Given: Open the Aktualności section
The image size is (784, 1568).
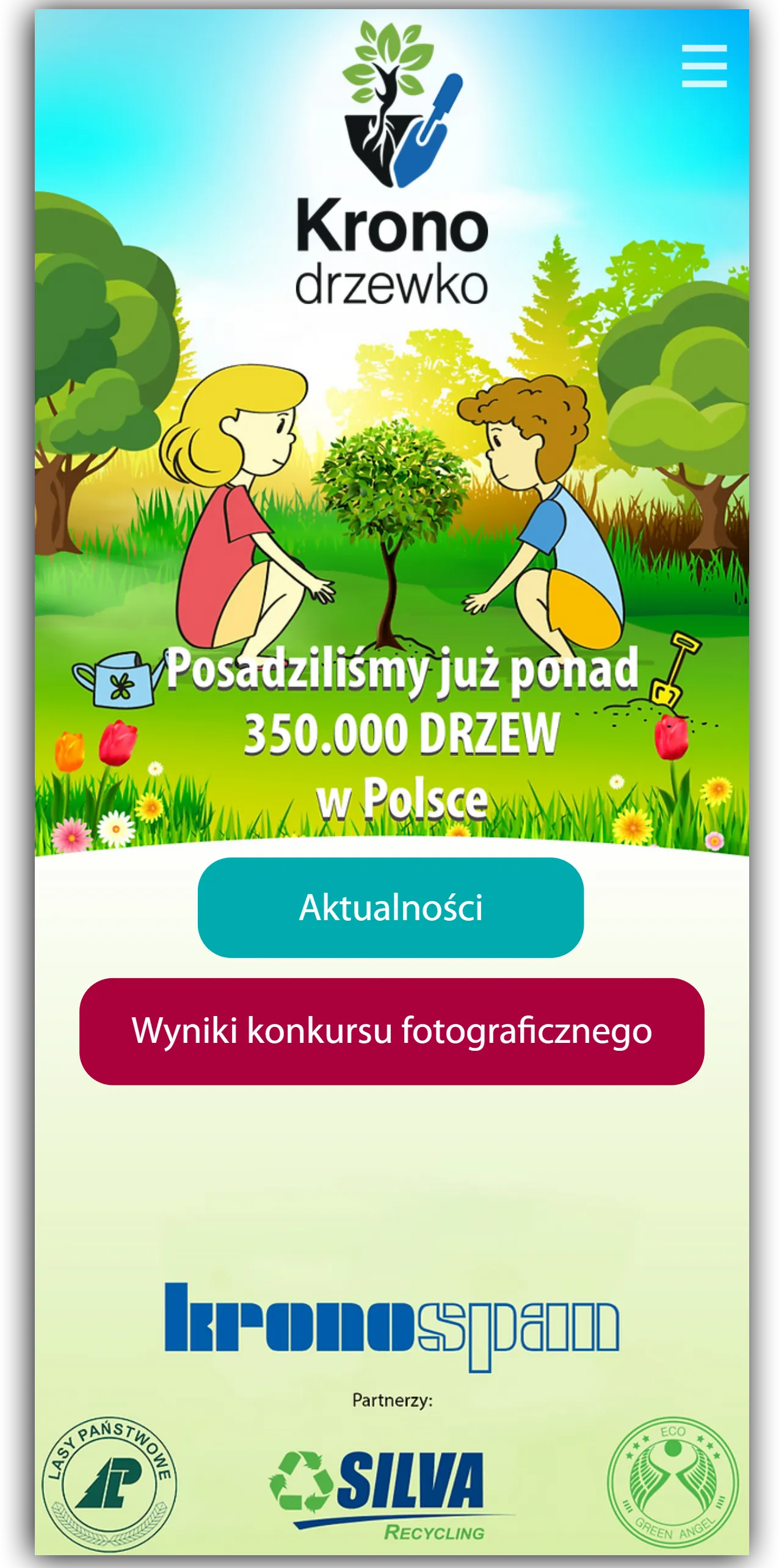Looking at the screenshot, I should pos(391,908).
